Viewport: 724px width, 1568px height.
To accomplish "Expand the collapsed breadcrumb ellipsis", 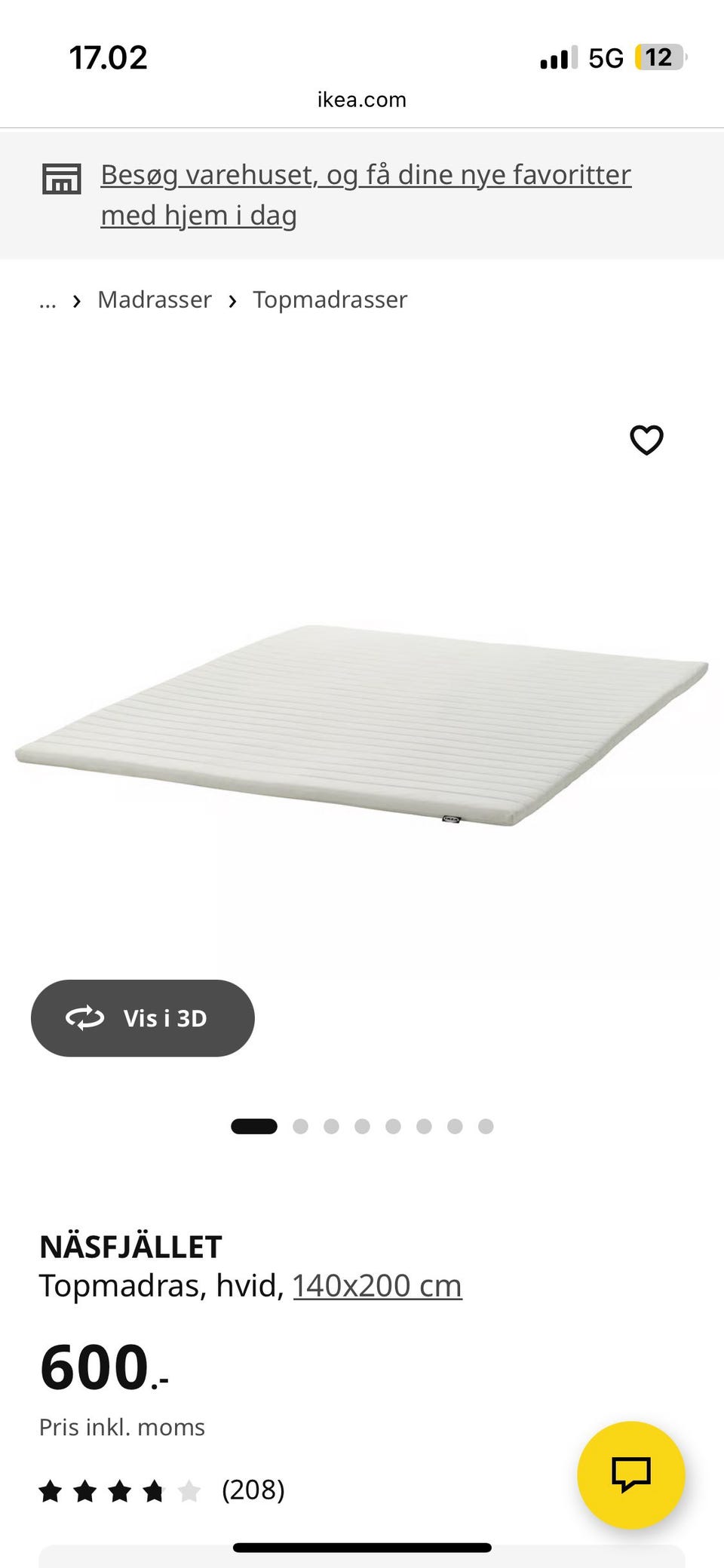I will pos(48,301).
